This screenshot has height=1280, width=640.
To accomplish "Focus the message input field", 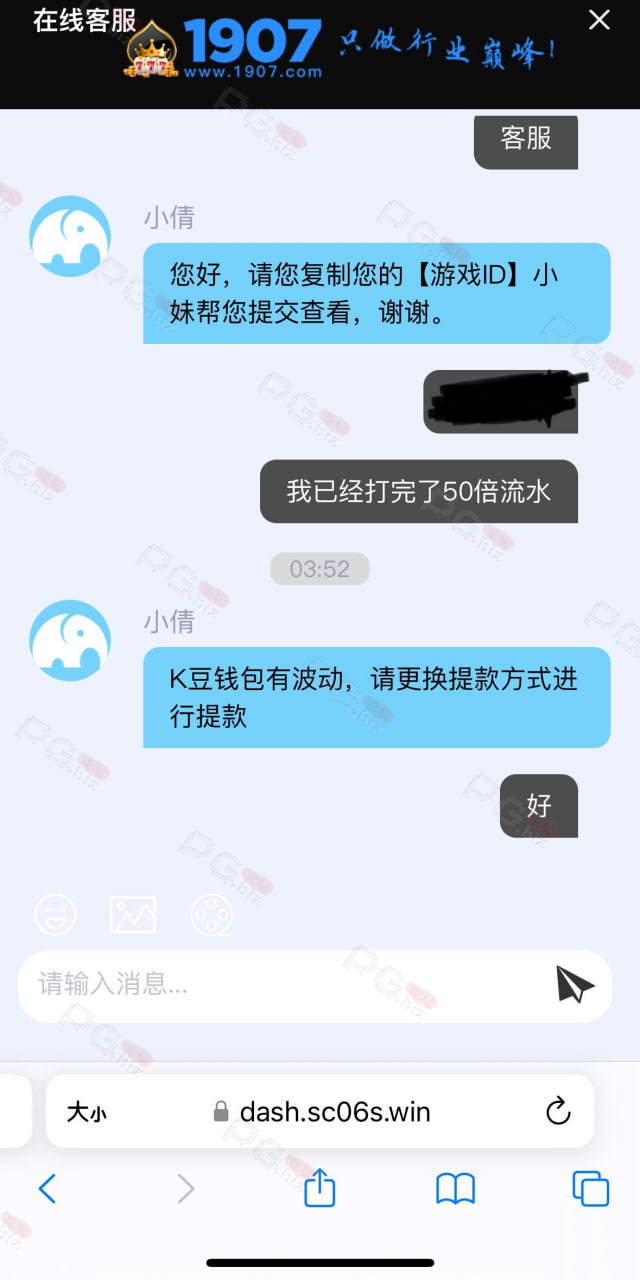I will pyautogui.click(x=285, y=985).
